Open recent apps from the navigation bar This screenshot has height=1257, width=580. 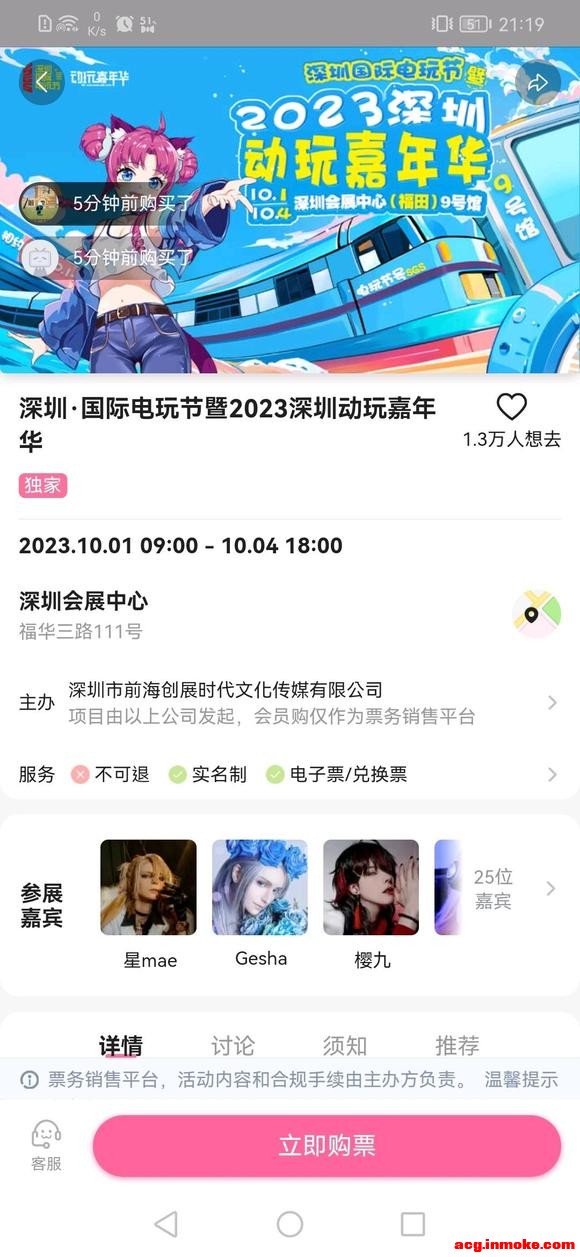pyautogui.click(x=412, y=1224)
